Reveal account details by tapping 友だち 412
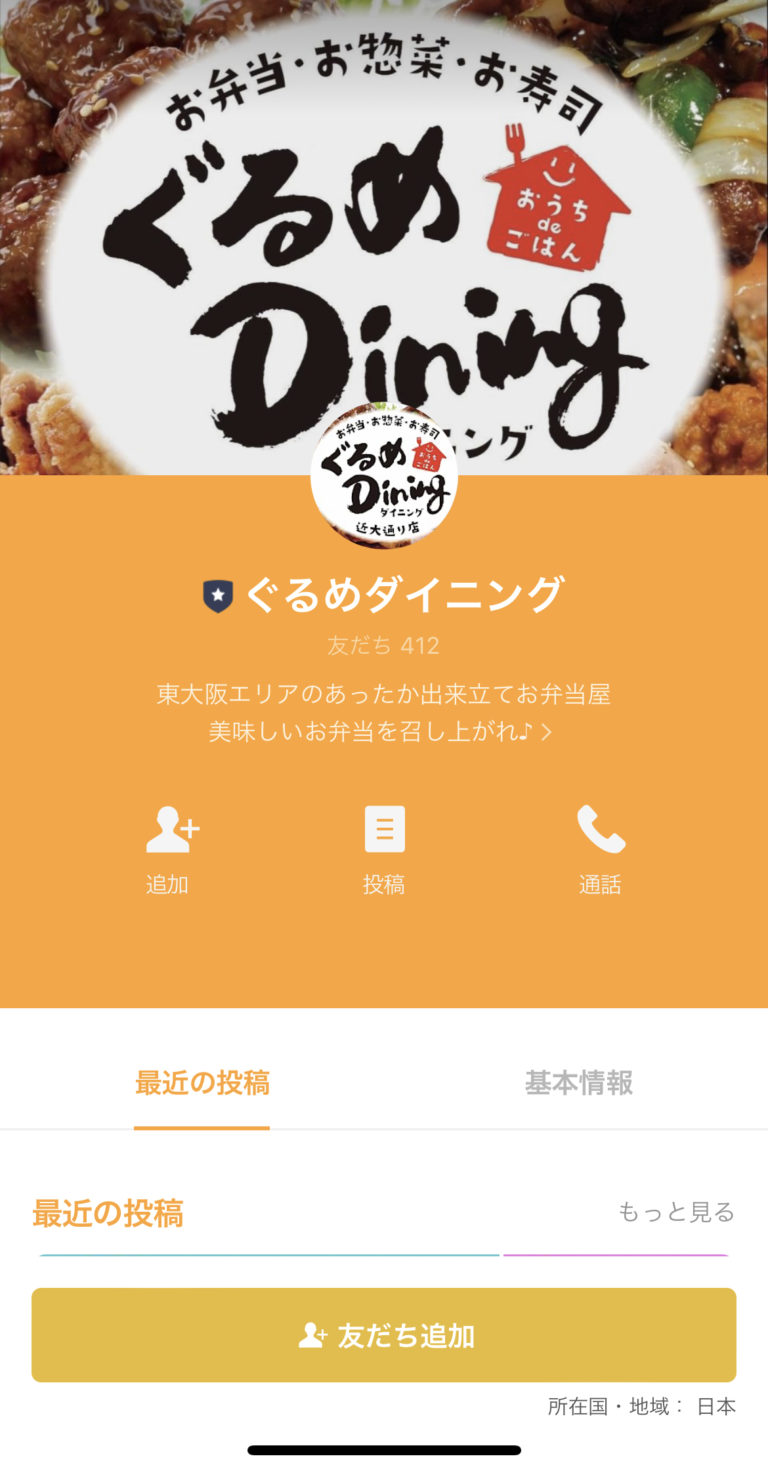Viewport: 768px width, 1471px height. pos(384,647)
